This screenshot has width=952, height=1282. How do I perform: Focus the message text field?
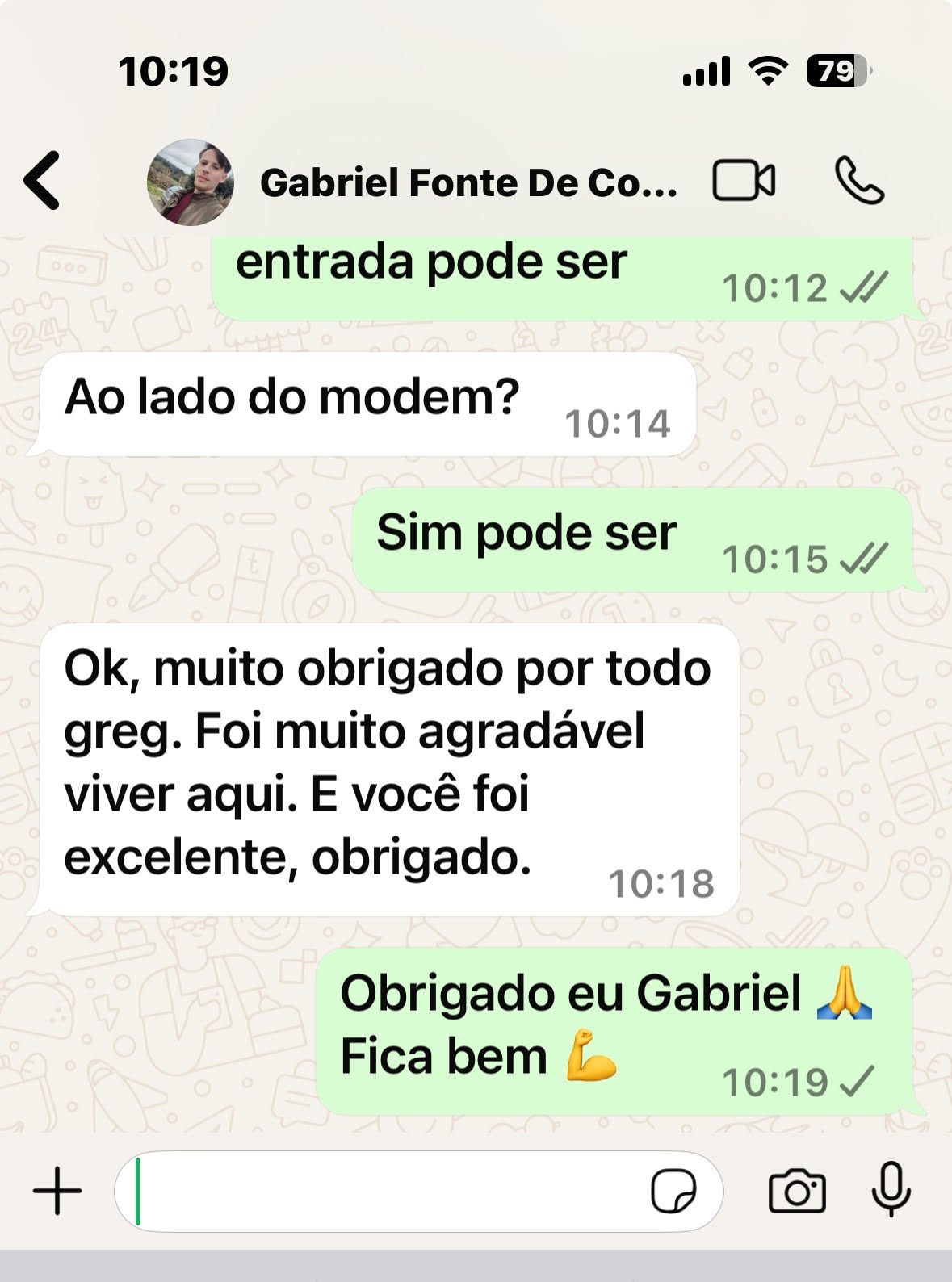(388, 1191)
